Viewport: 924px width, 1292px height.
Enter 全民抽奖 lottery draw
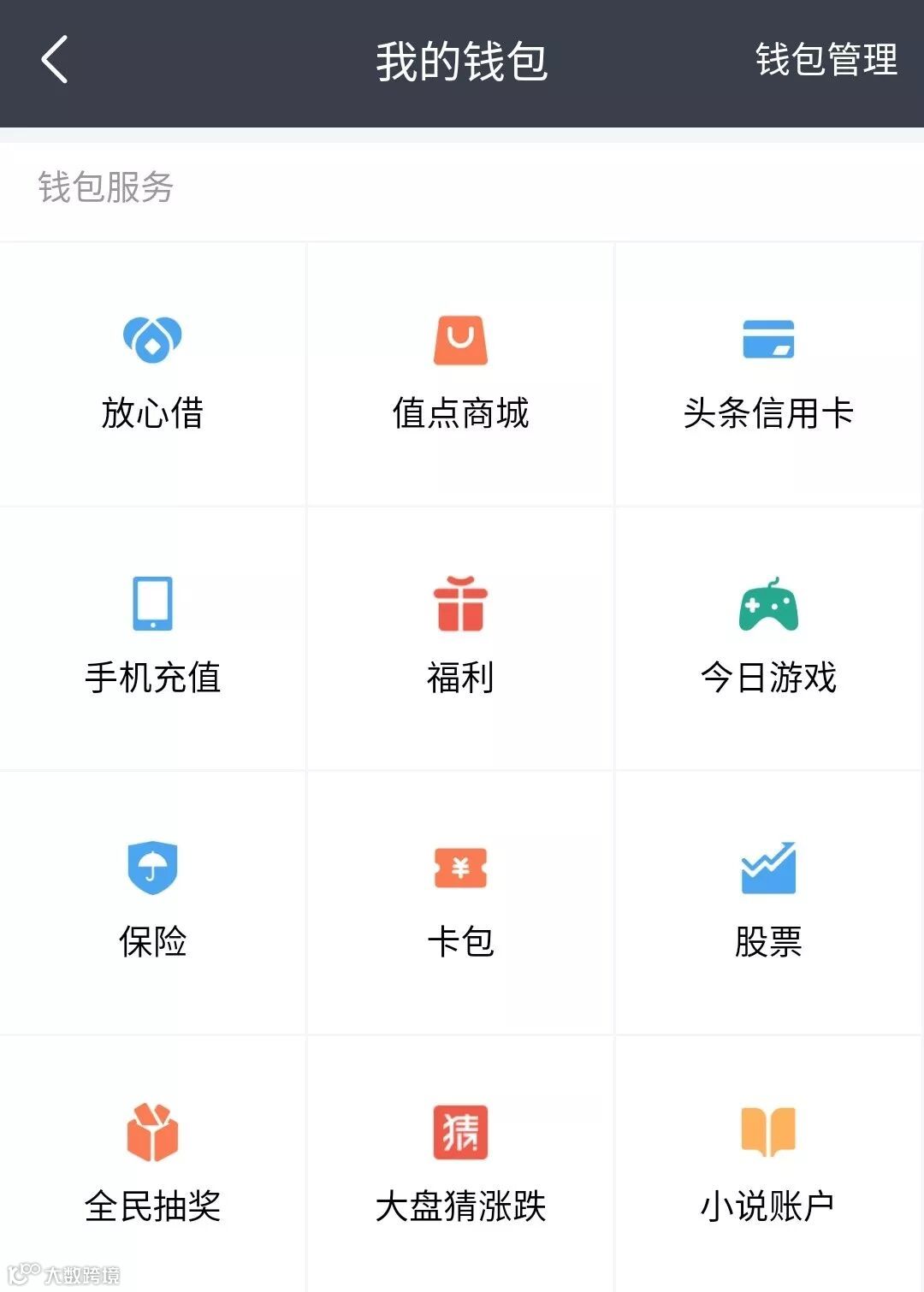(x=152, y=1167)
